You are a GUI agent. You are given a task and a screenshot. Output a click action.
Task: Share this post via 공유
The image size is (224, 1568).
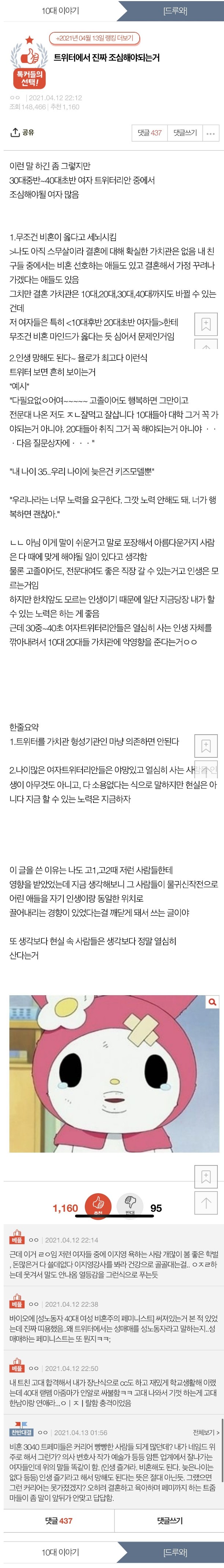[22, 132]
